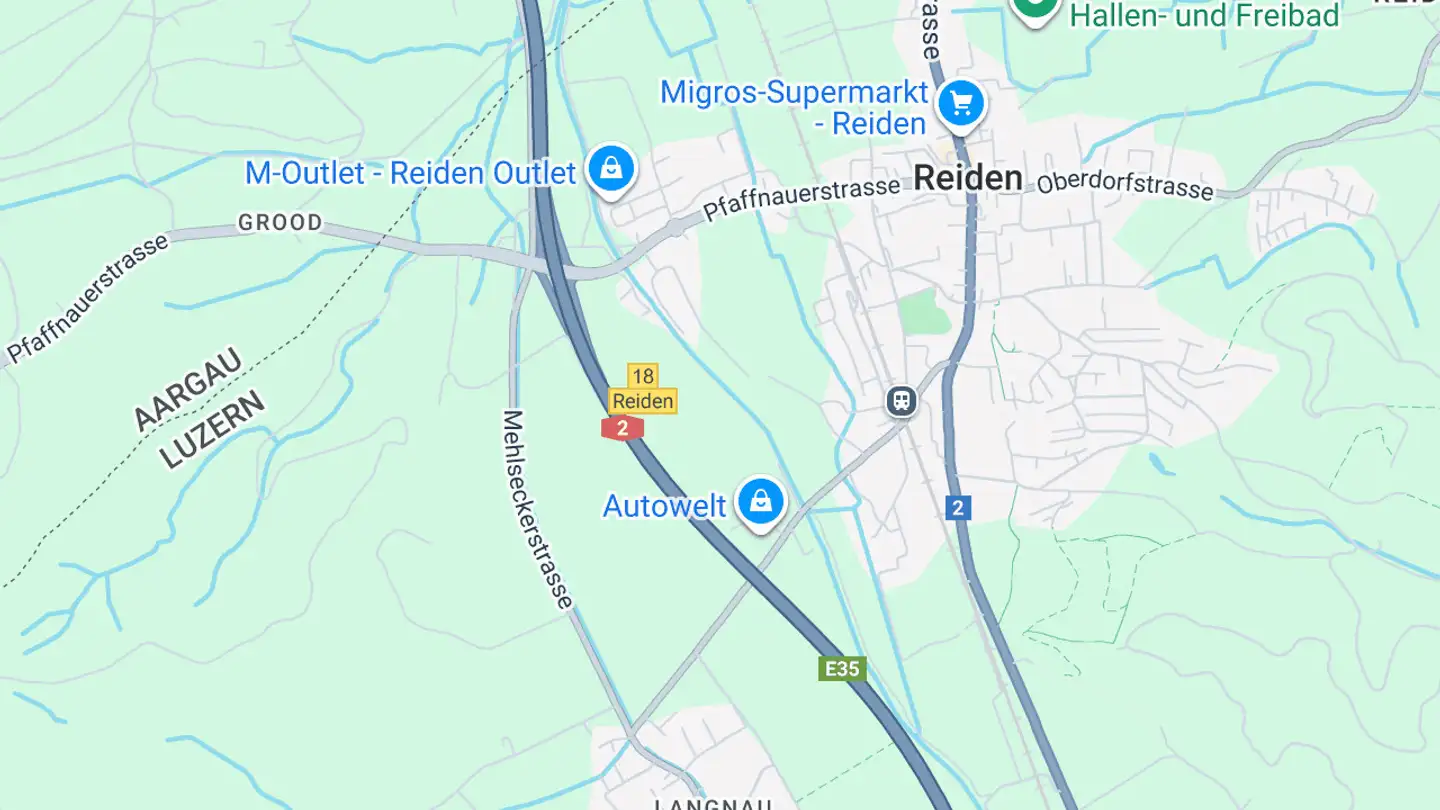The image size is (1440, 810).
Task: Open the M-Outlet - Reiden Outlet pin
Action: click(x=611, y=168)
